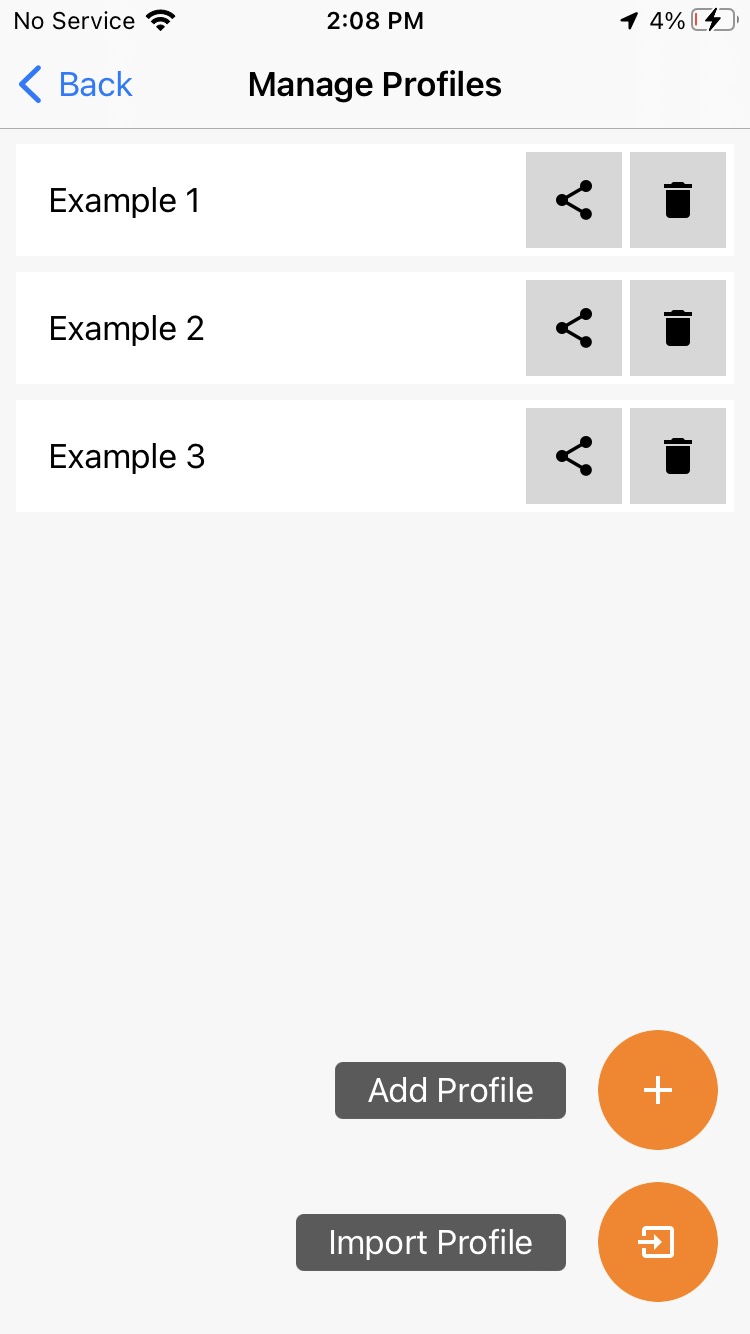Tap the Add Profile label

(450, 1090)
